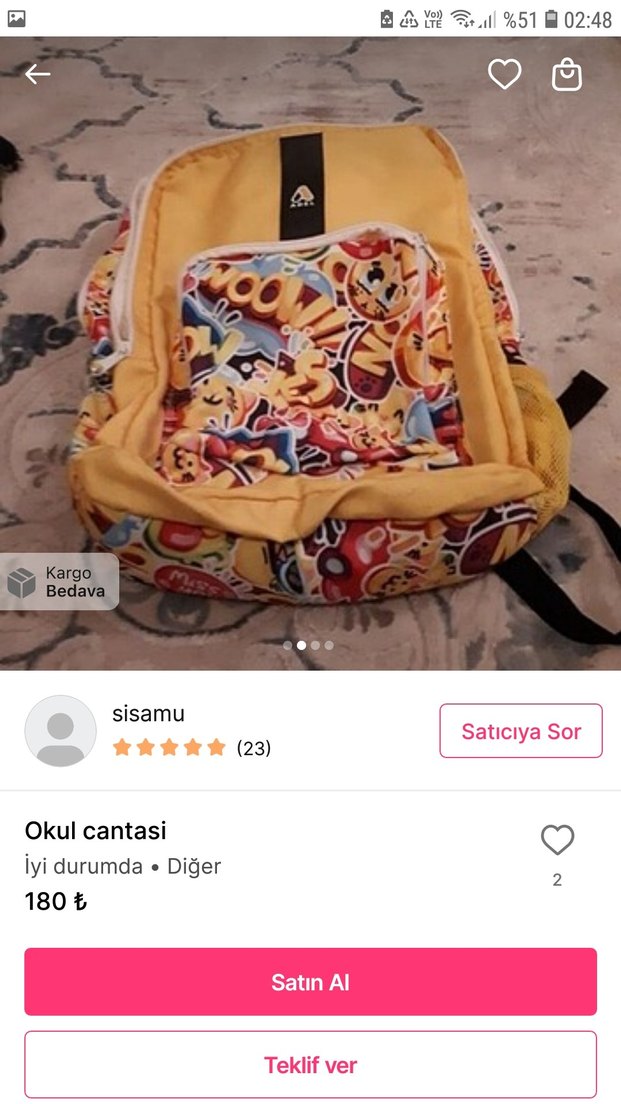Buy now with Satın Al
Image resolution: width=621 pixels, height=1104 pixels.
tap(310, 982)
